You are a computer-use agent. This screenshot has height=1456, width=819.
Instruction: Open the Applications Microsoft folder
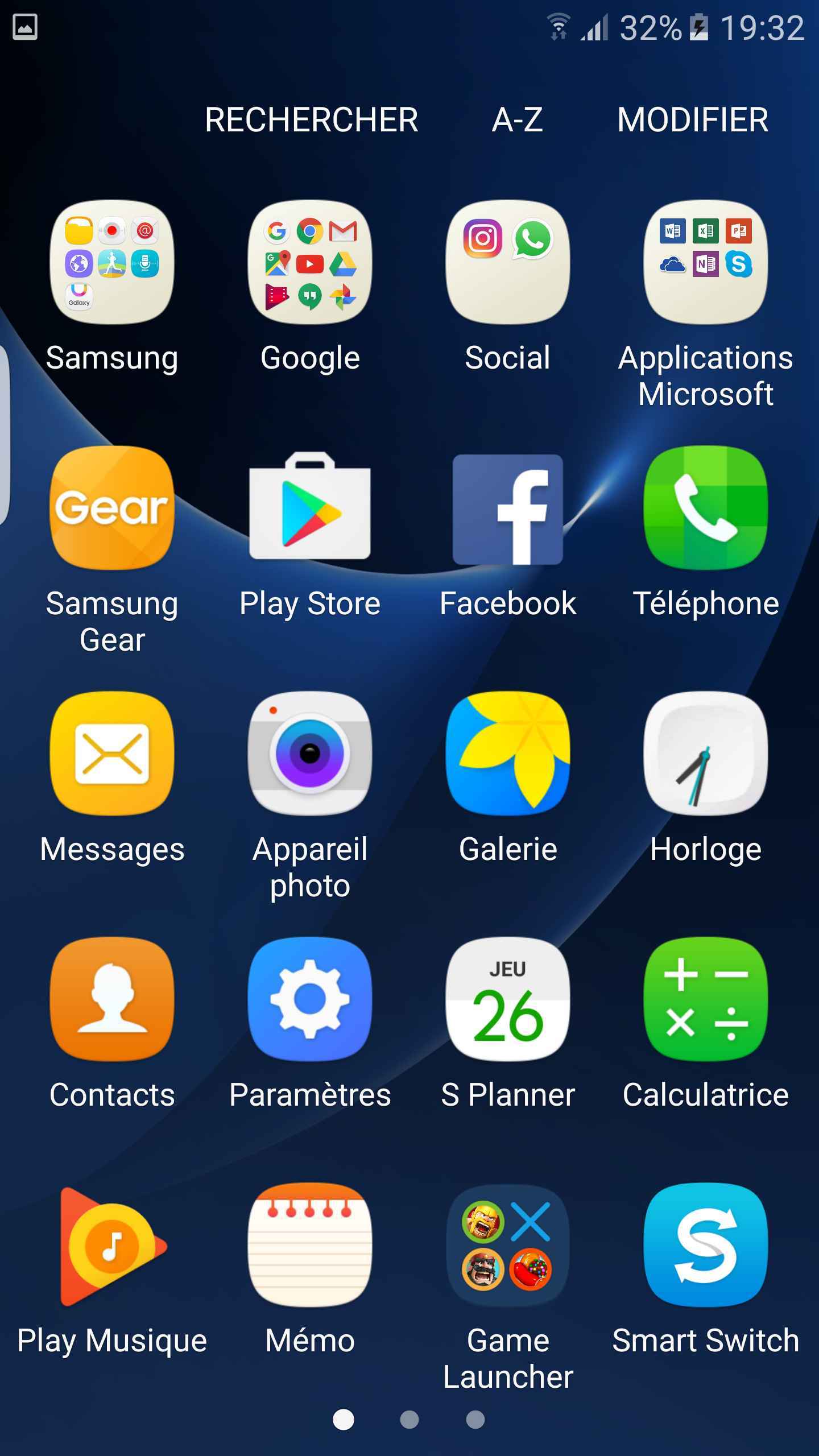click(x=706, y=262)
